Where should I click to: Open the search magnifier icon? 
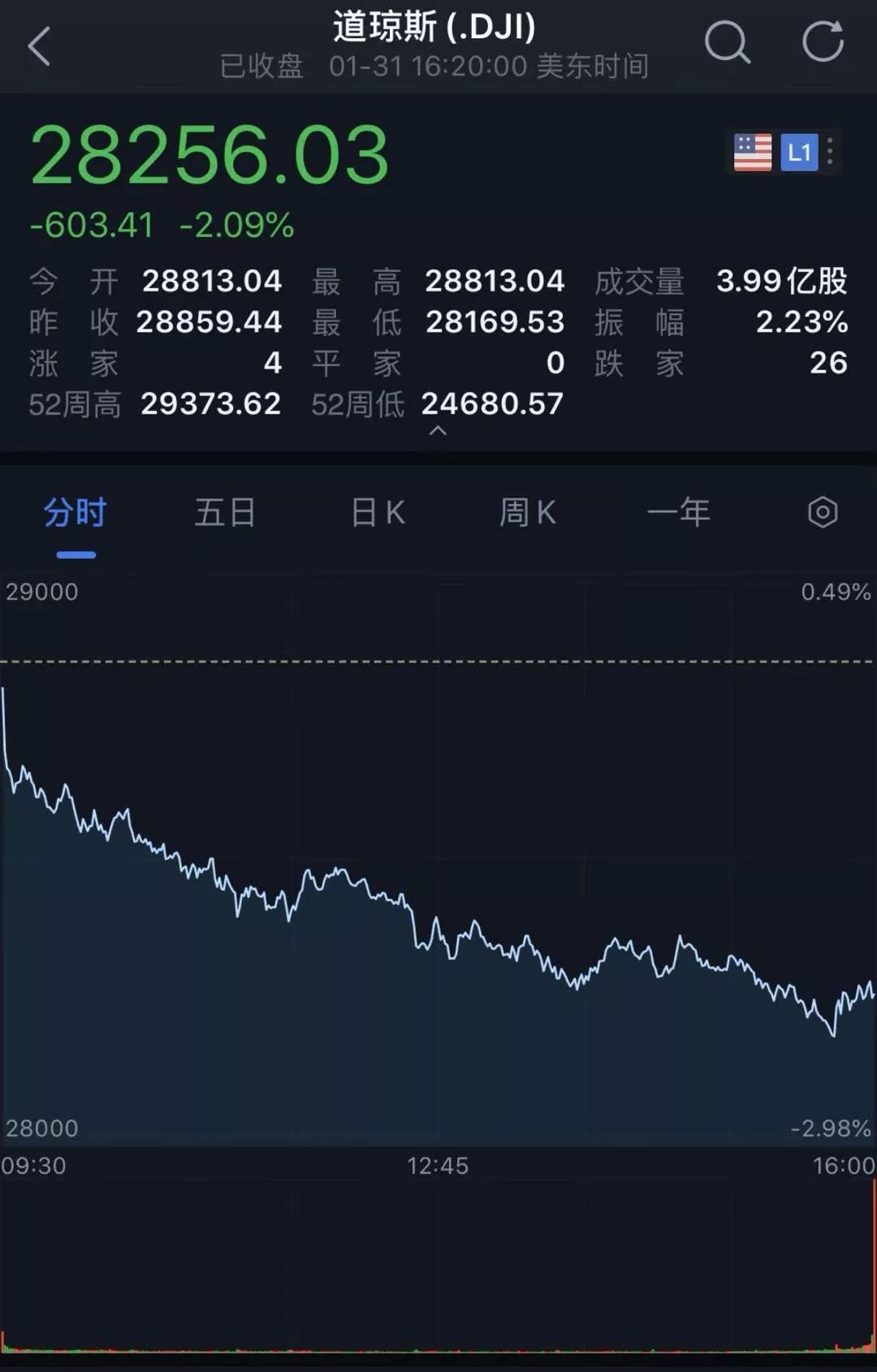(727, 42)
